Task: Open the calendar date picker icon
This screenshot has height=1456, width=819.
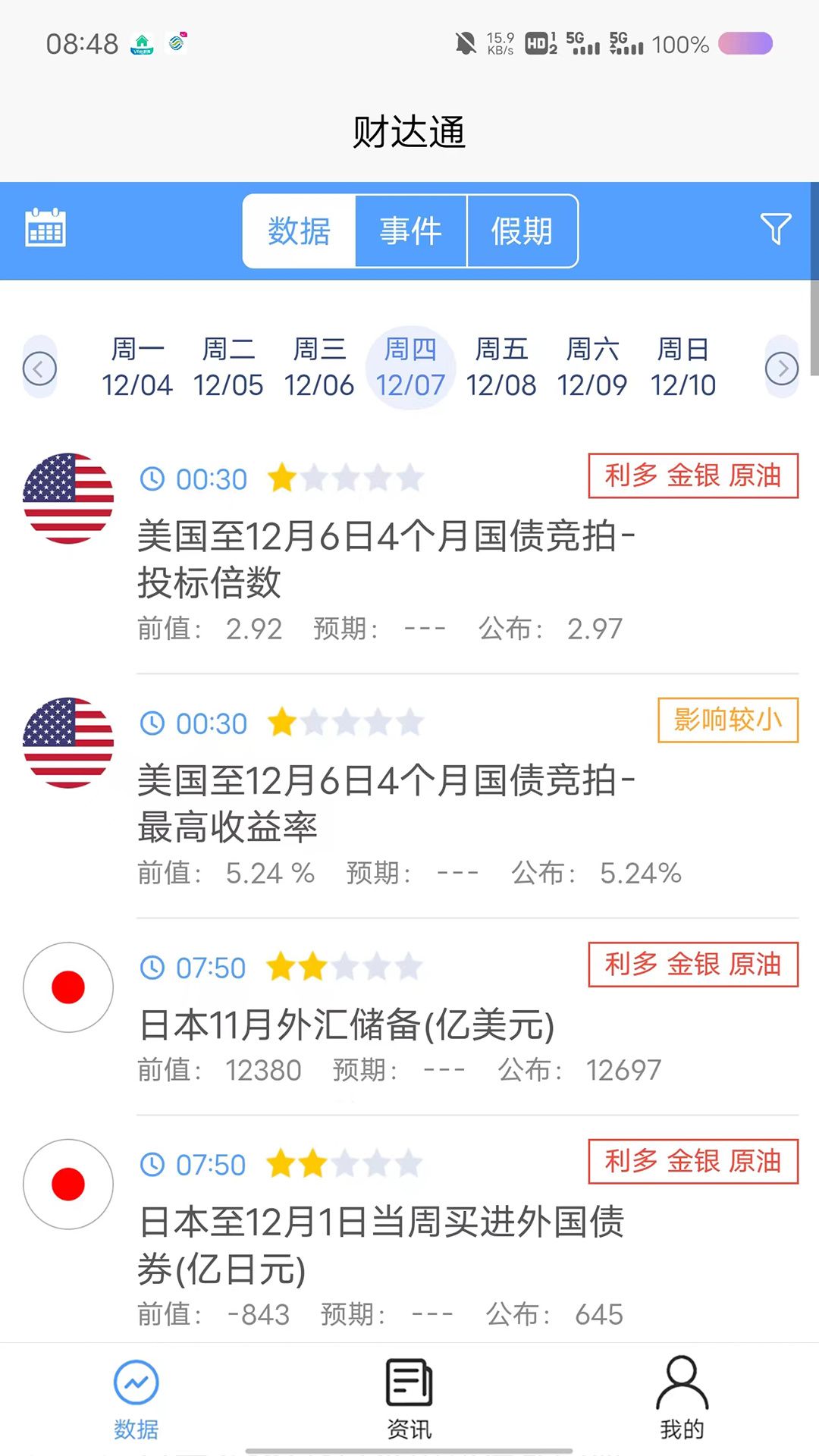Action: [45, 228]
